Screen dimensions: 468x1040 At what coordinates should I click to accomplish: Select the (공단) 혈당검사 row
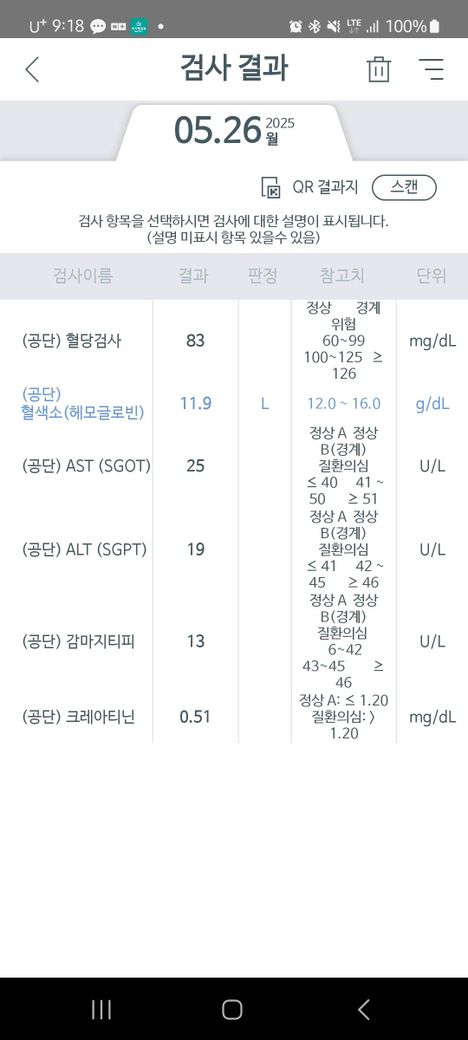click(x=234, y=340)
